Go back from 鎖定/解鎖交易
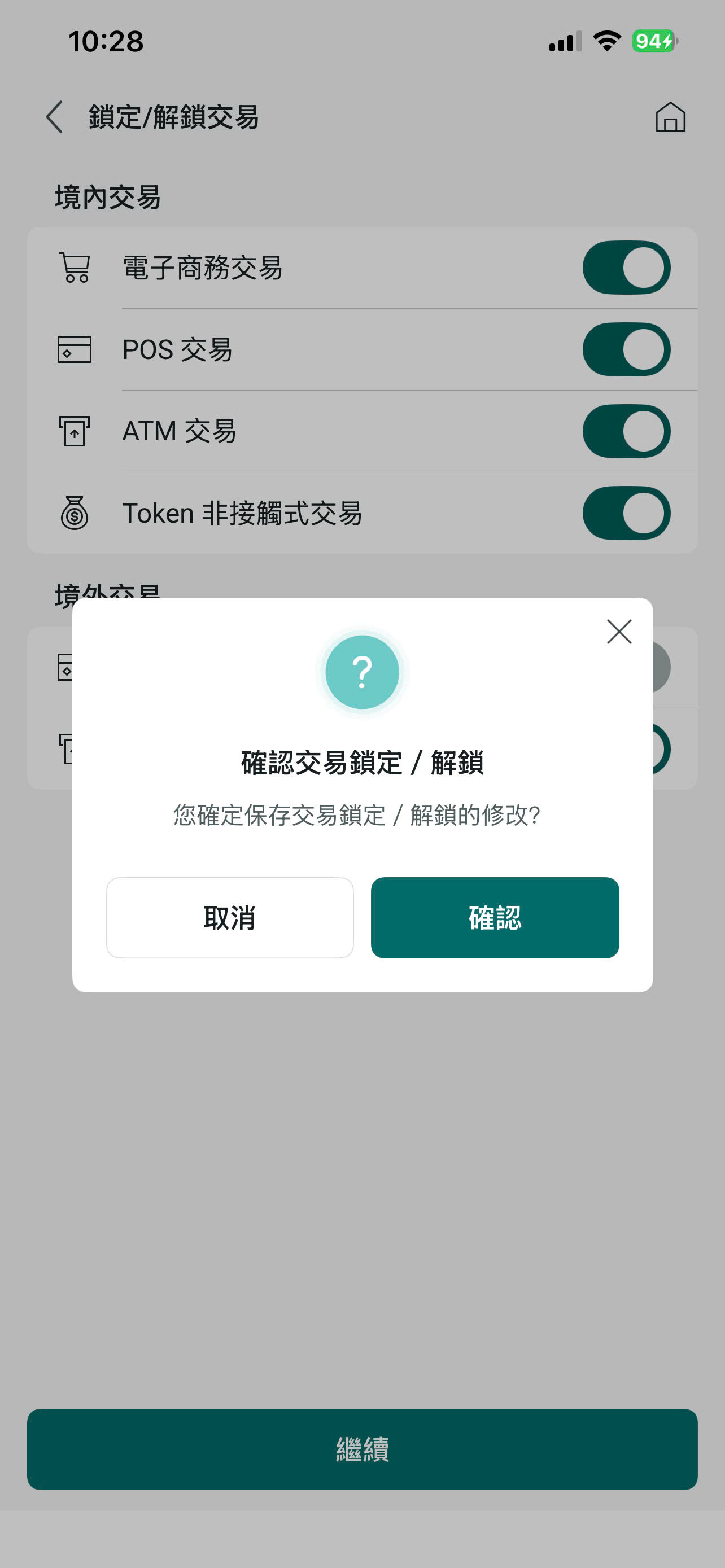 [55, 117]
